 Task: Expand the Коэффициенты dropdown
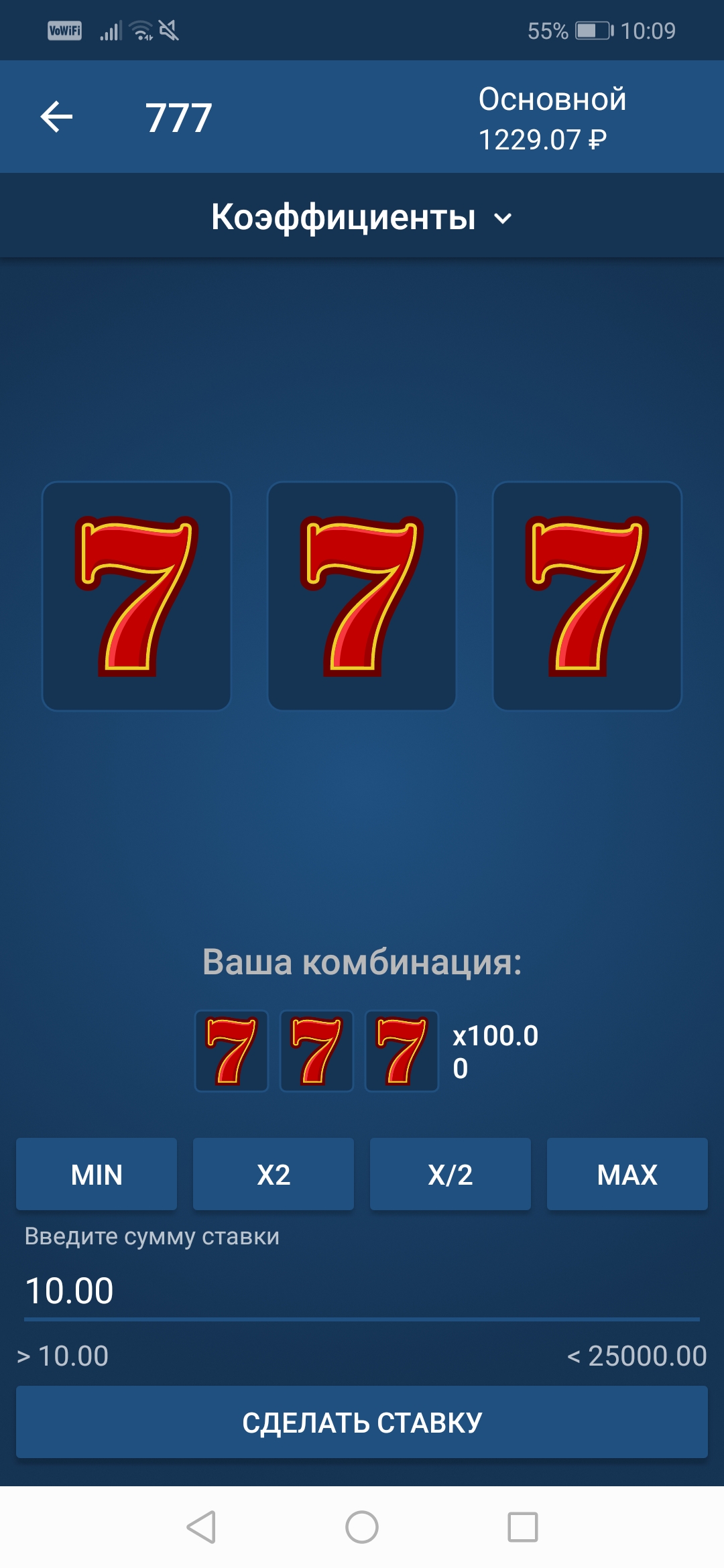pyautogui.click(x=361, y=217)
